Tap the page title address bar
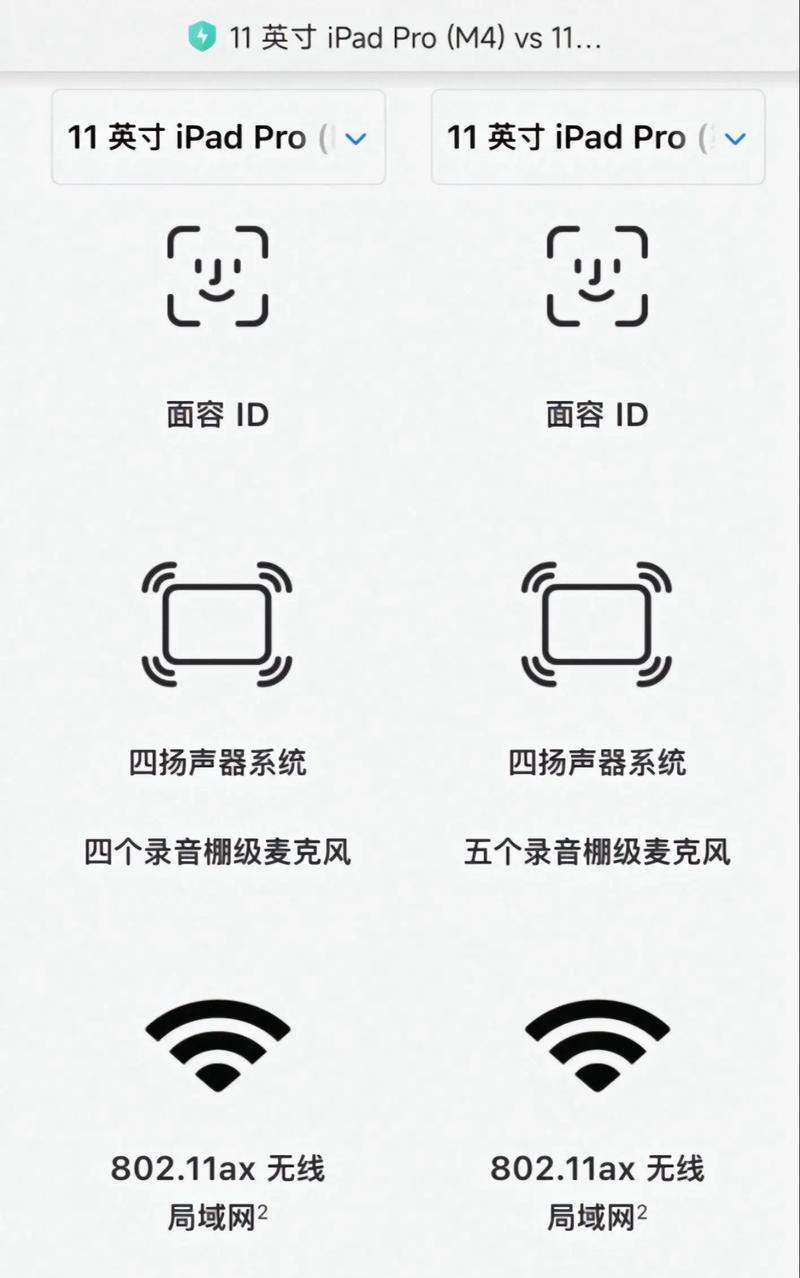 [x=415, y=38]
